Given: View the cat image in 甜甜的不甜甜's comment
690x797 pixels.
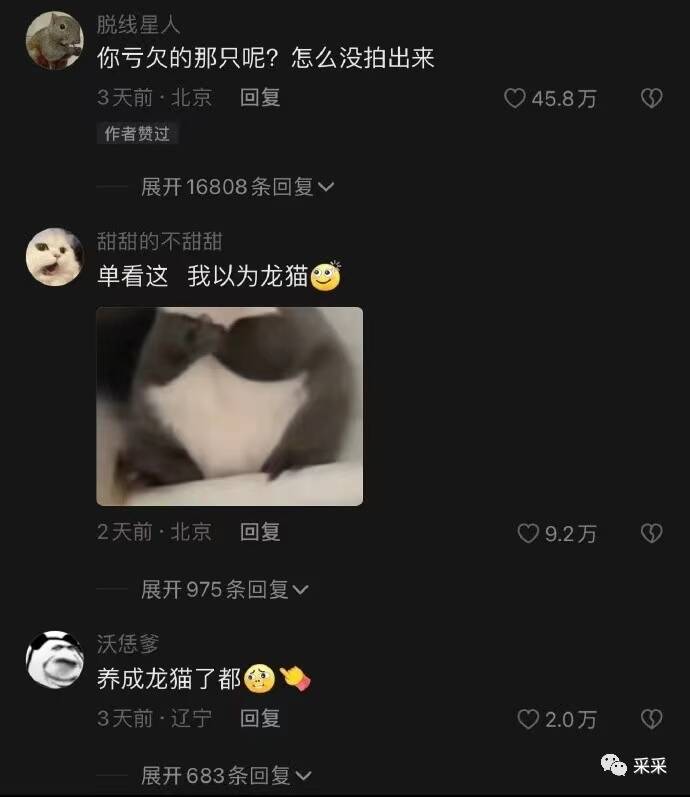Looking at the screenshot, I should pyautogui.click(x=229, y=405).
